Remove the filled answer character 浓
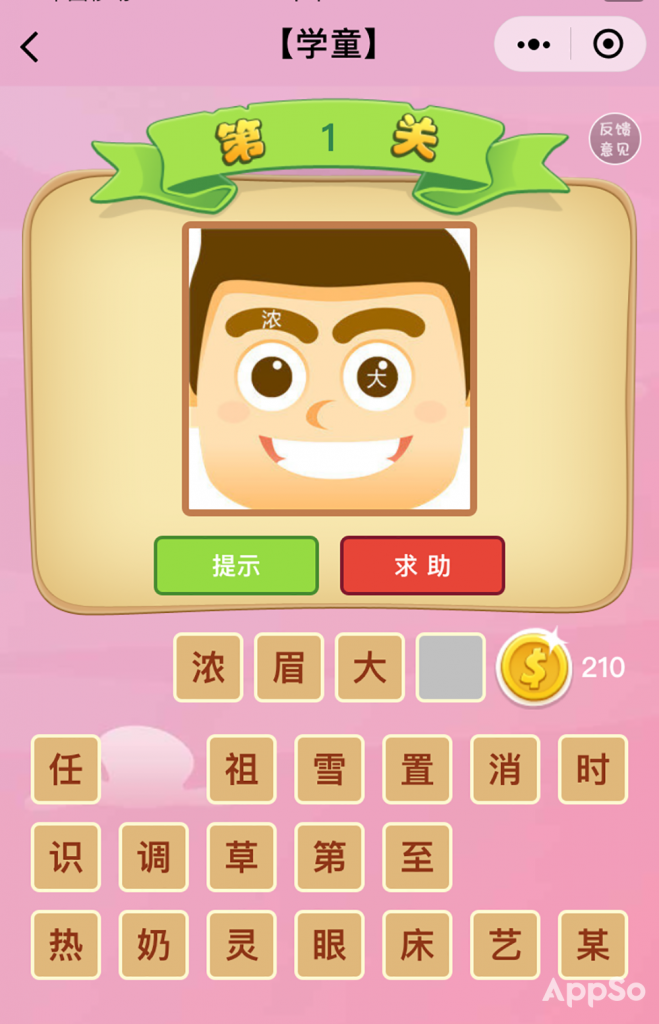 click(208, 667)
